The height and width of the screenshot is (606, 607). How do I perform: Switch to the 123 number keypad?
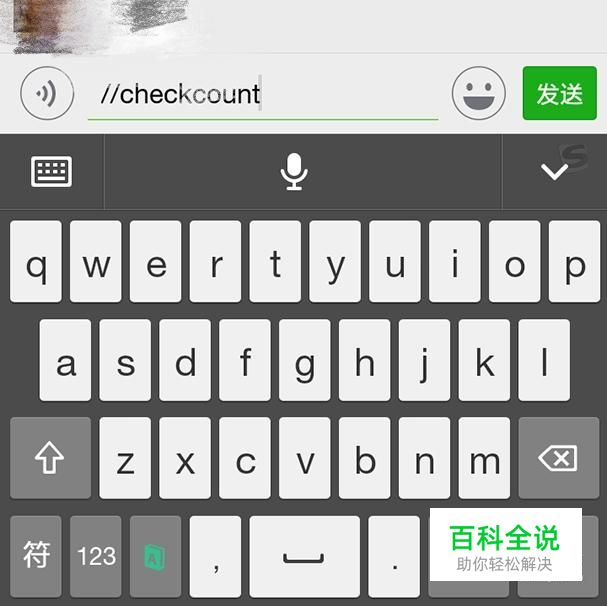coord(96,556)
